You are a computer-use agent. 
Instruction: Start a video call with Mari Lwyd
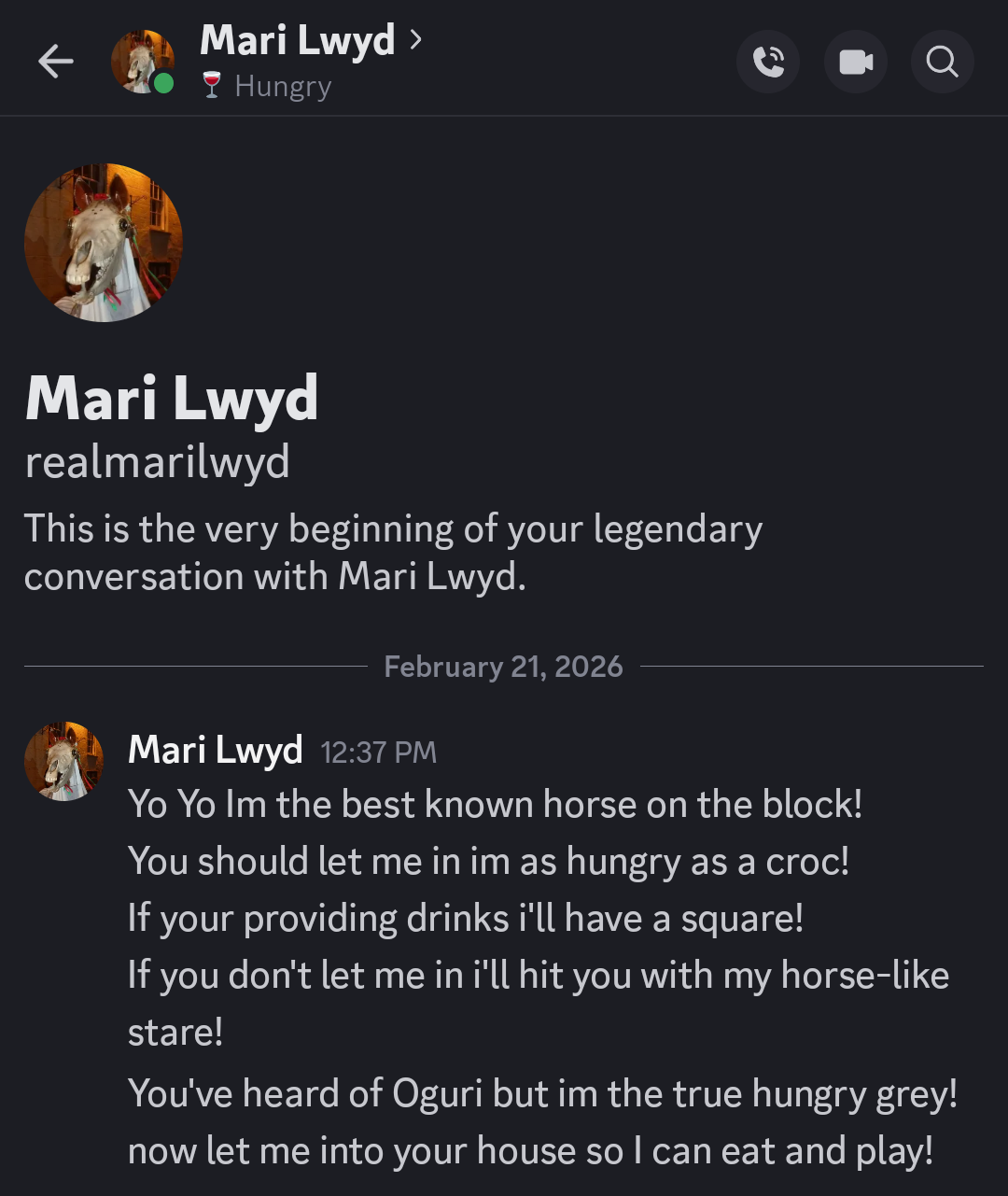pos(855,63)
